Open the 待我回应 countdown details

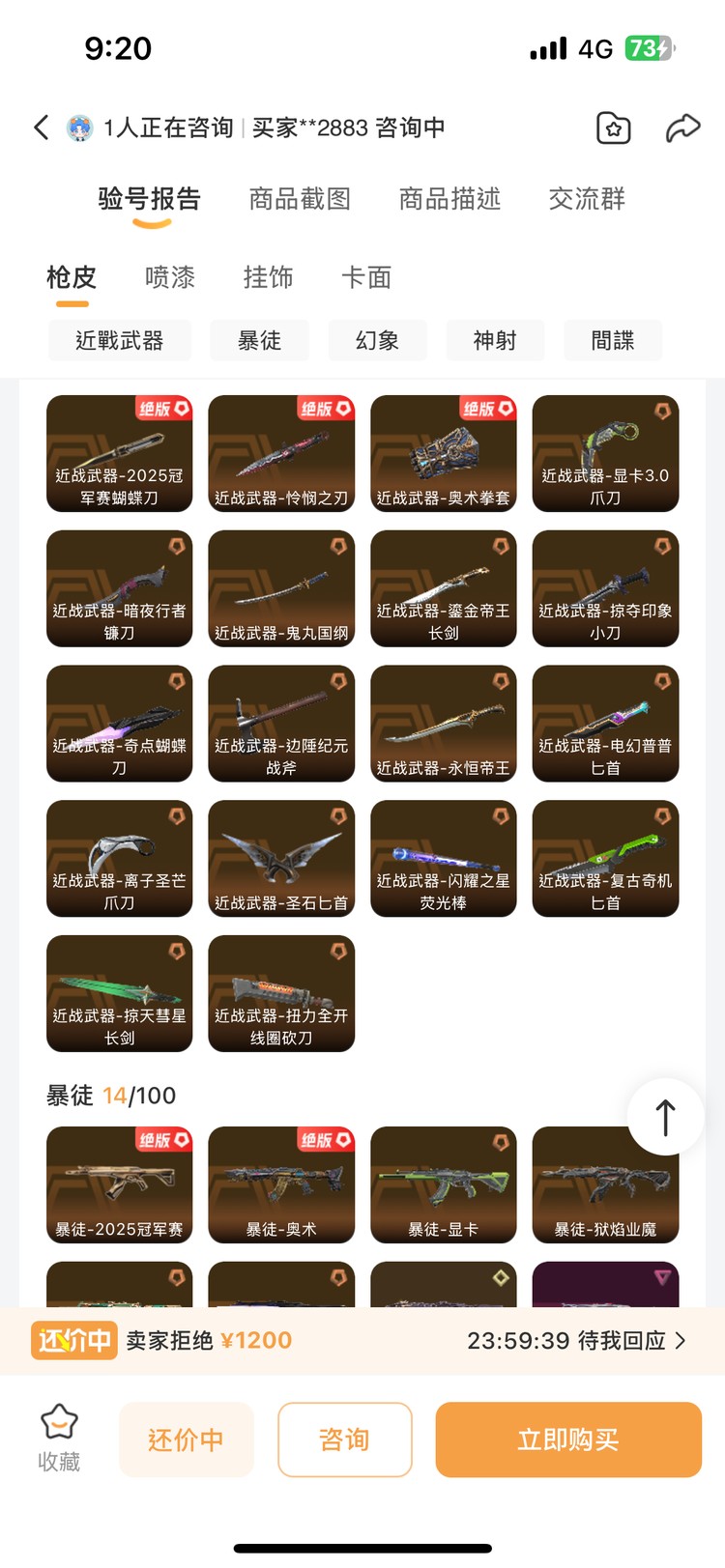tap(568, 1340)
